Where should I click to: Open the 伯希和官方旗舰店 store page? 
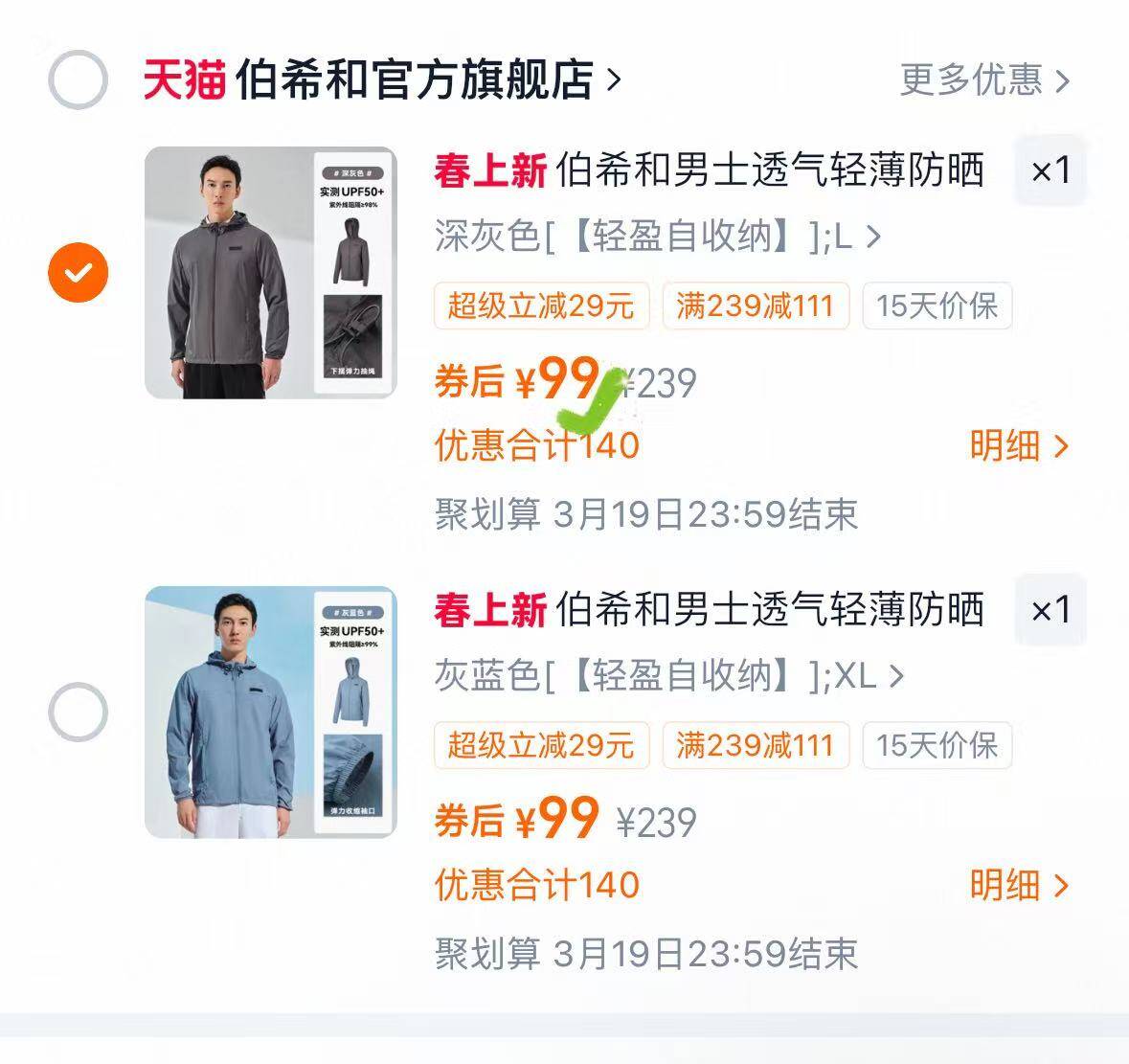click(x=382, y=79)
